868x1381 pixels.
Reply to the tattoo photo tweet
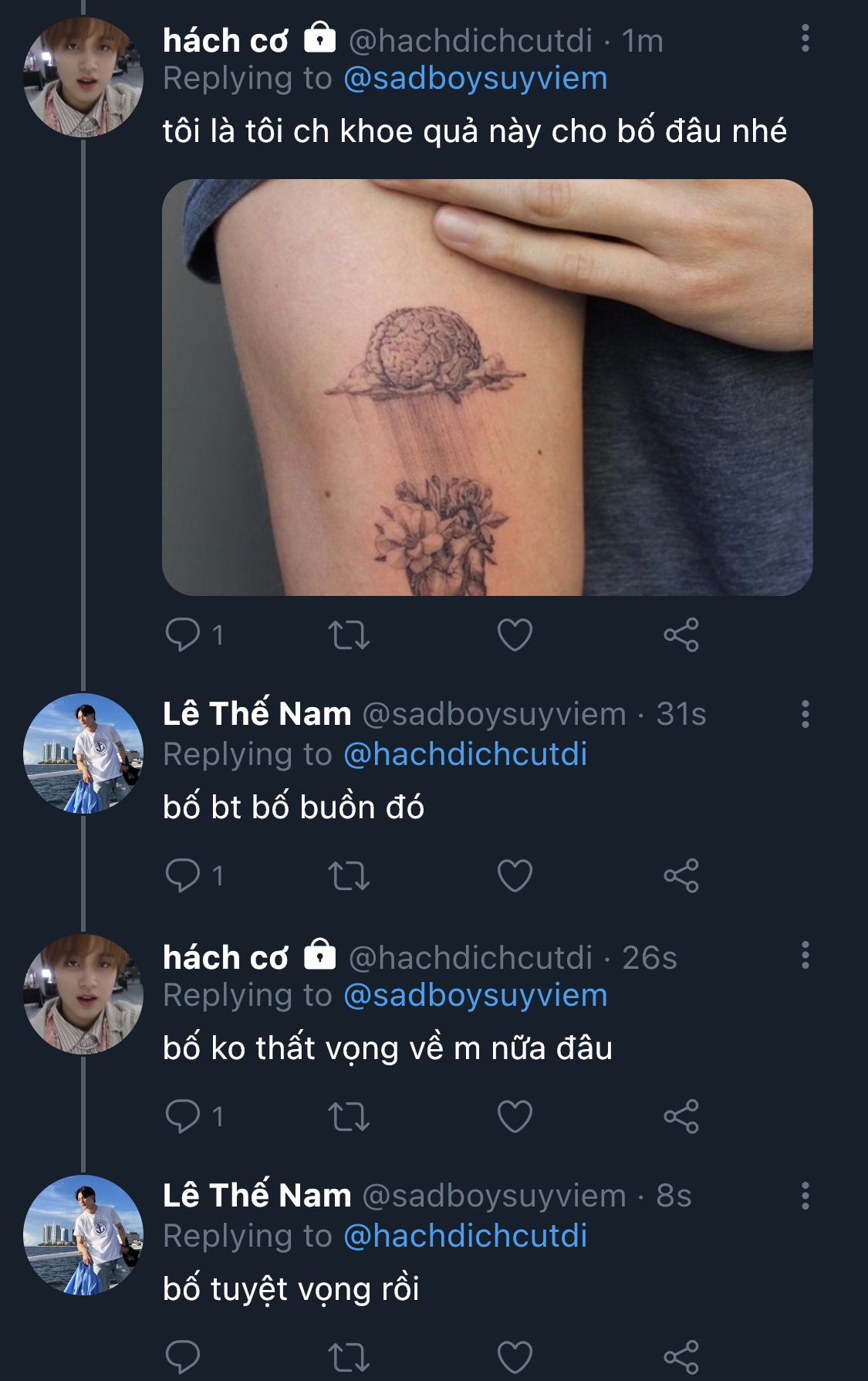click(183, 635)
